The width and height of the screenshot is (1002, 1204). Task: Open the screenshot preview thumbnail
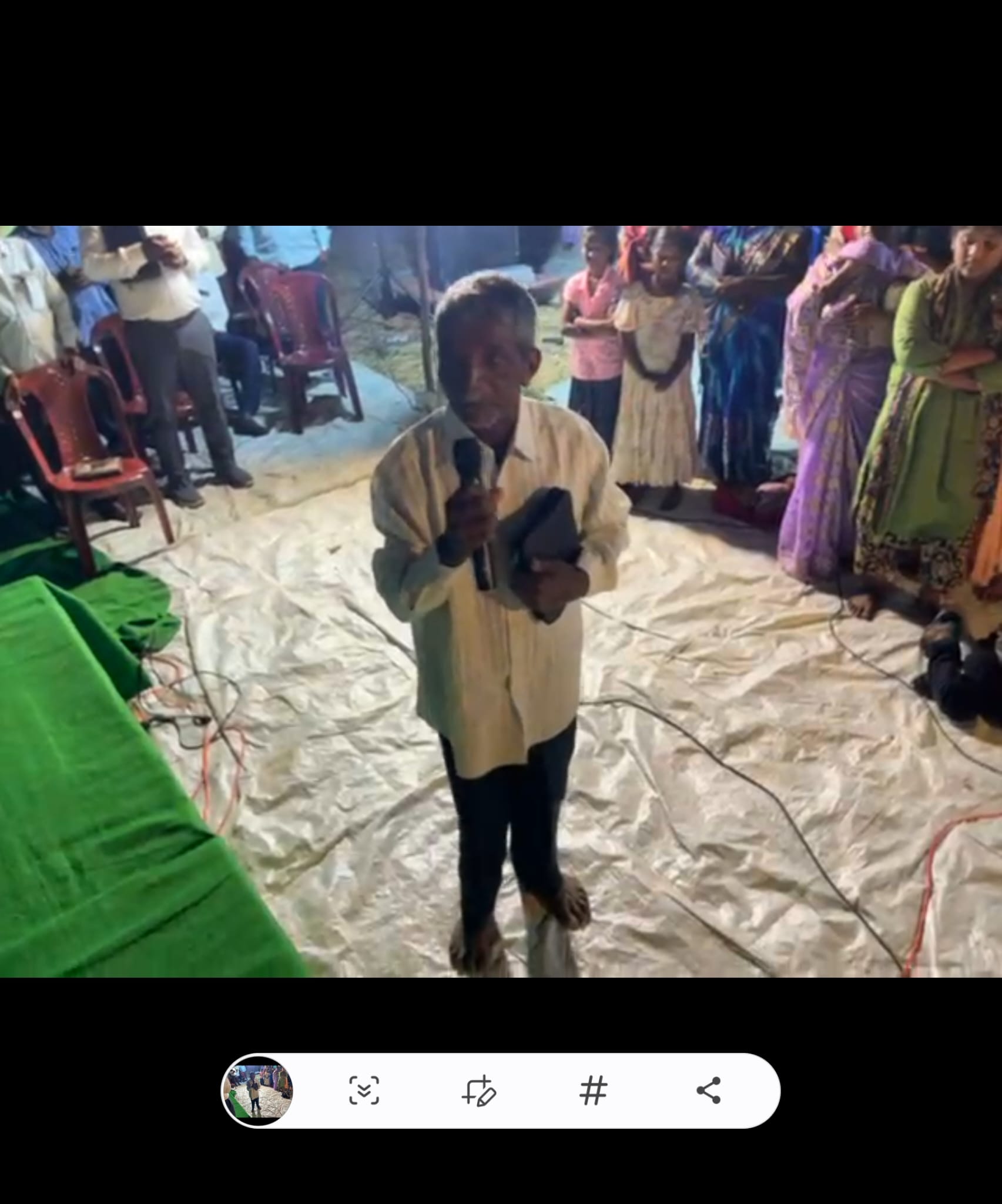(x=257, y=1091)
